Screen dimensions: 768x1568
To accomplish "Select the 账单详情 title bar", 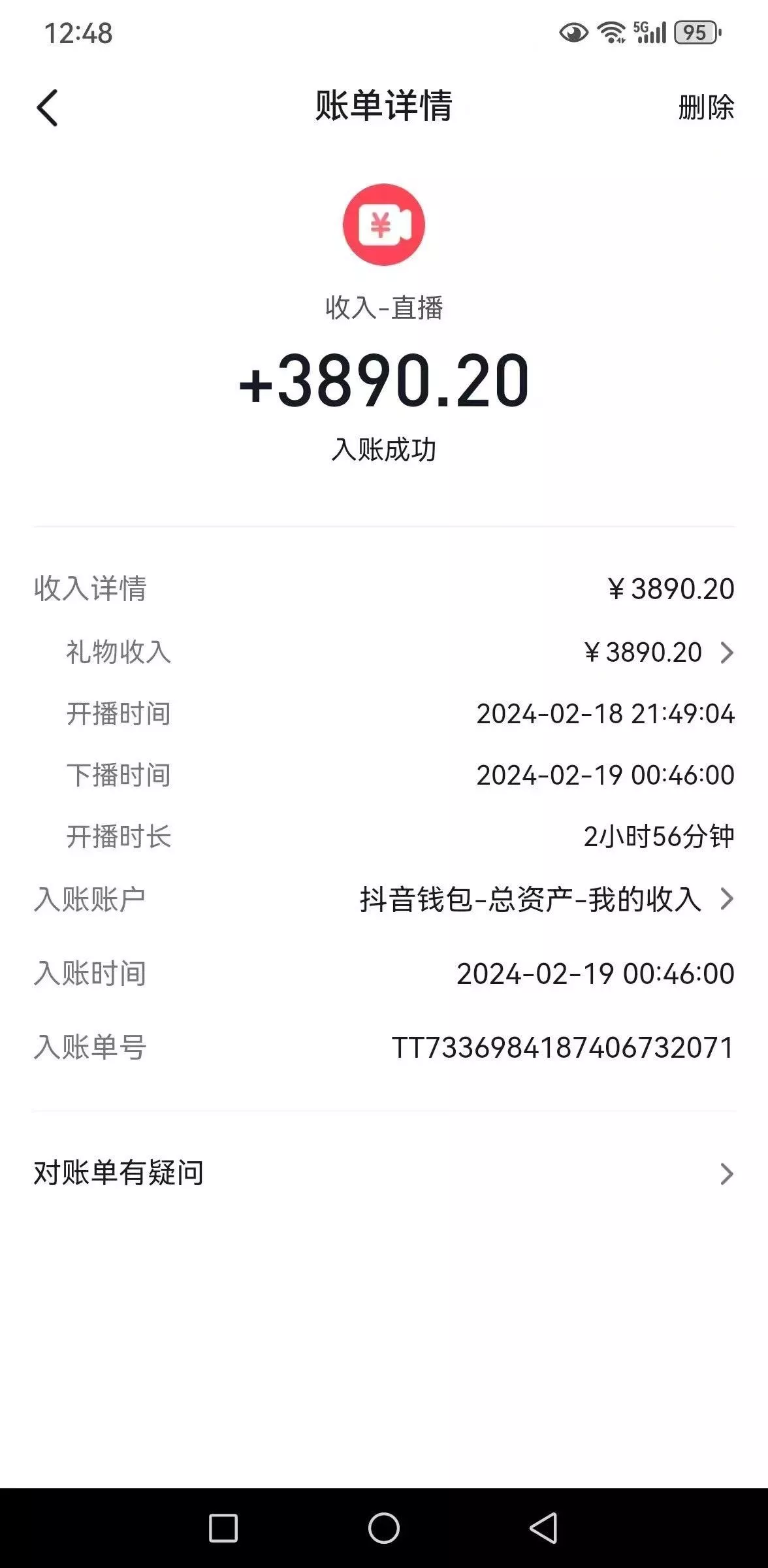I will pos(384,107).
